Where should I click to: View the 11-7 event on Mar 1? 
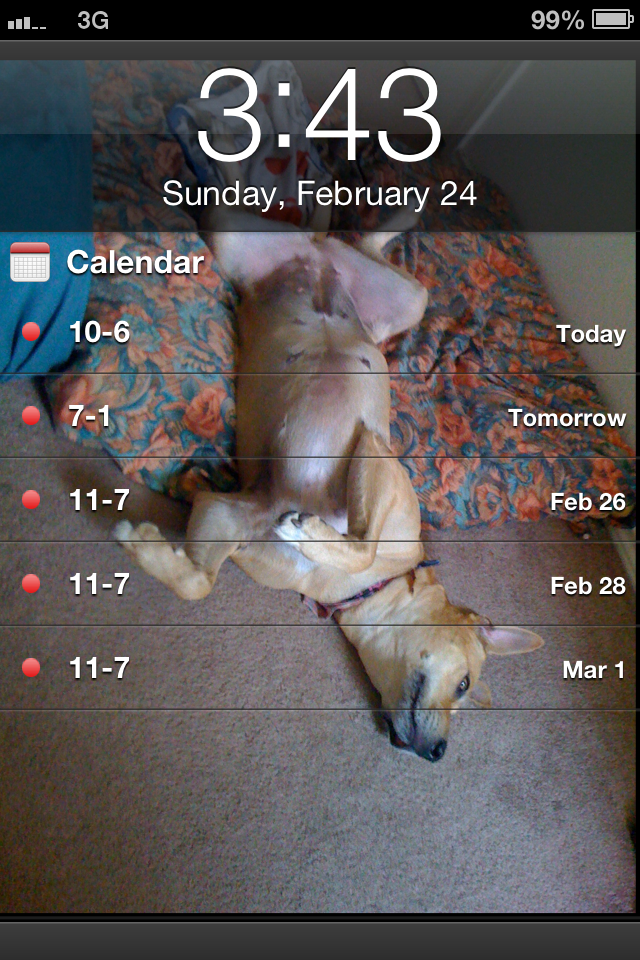click(320, 667)
